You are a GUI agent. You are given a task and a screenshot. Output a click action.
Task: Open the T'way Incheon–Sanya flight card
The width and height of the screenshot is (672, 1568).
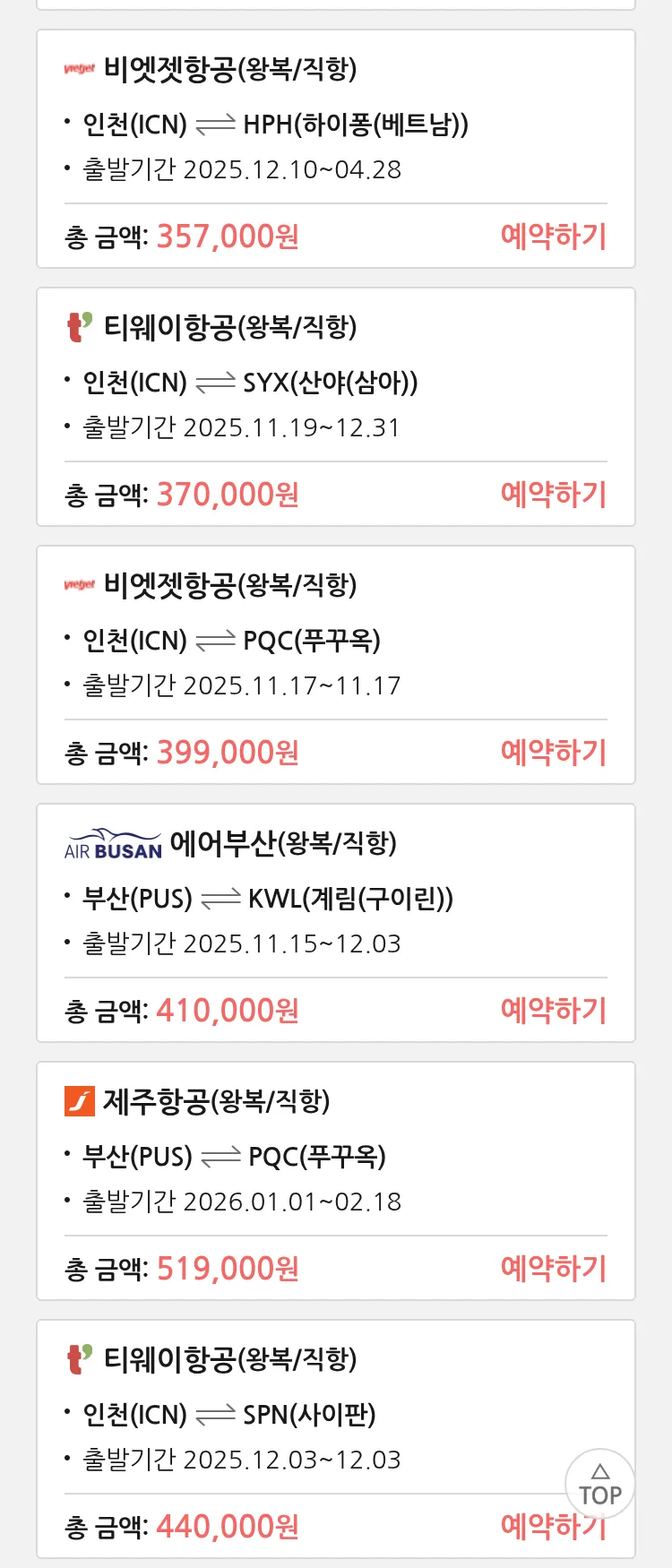pos(335,382)
